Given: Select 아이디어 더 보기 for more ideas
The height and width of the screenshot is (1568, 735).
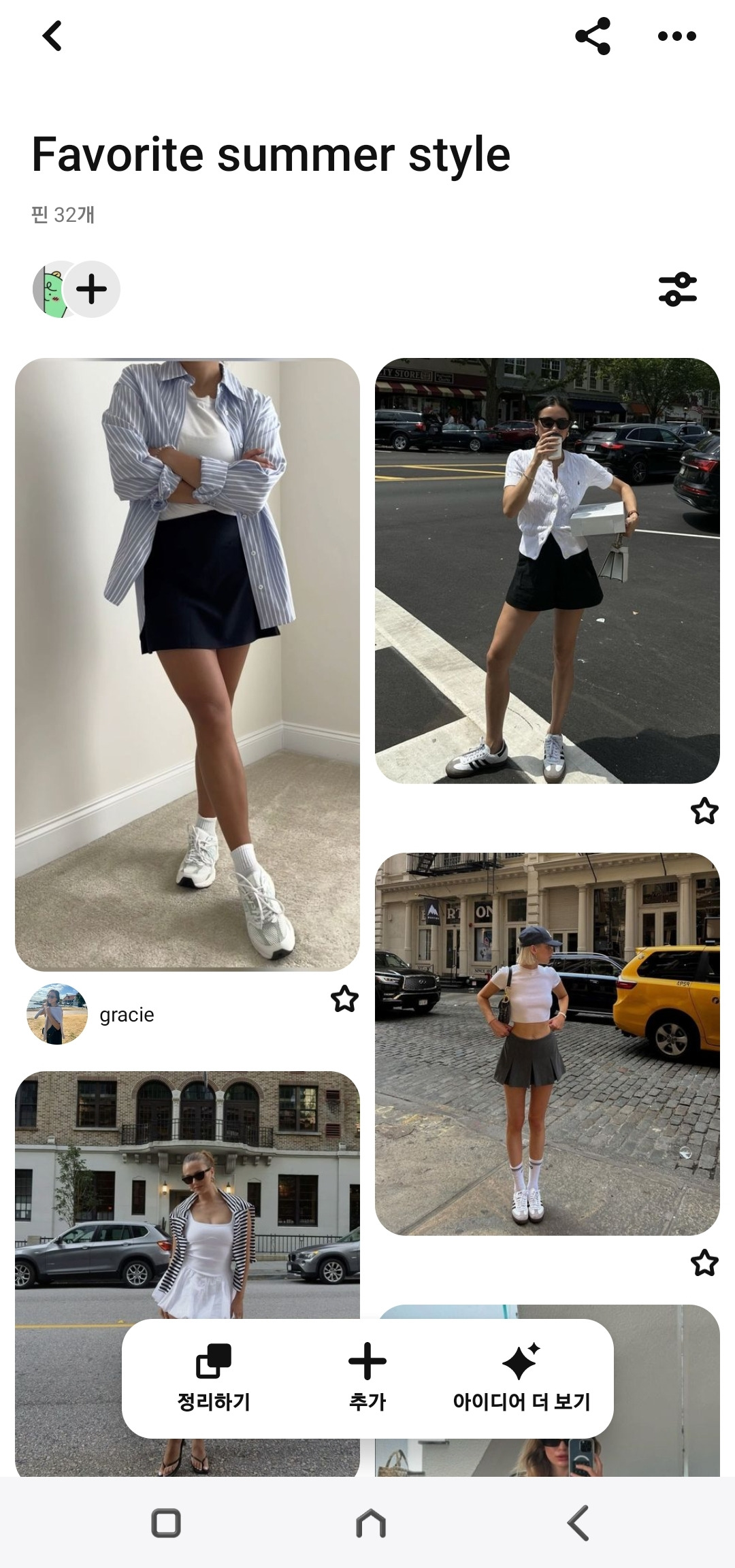Looking at the screenshot, I should (x=521, y=1378).
